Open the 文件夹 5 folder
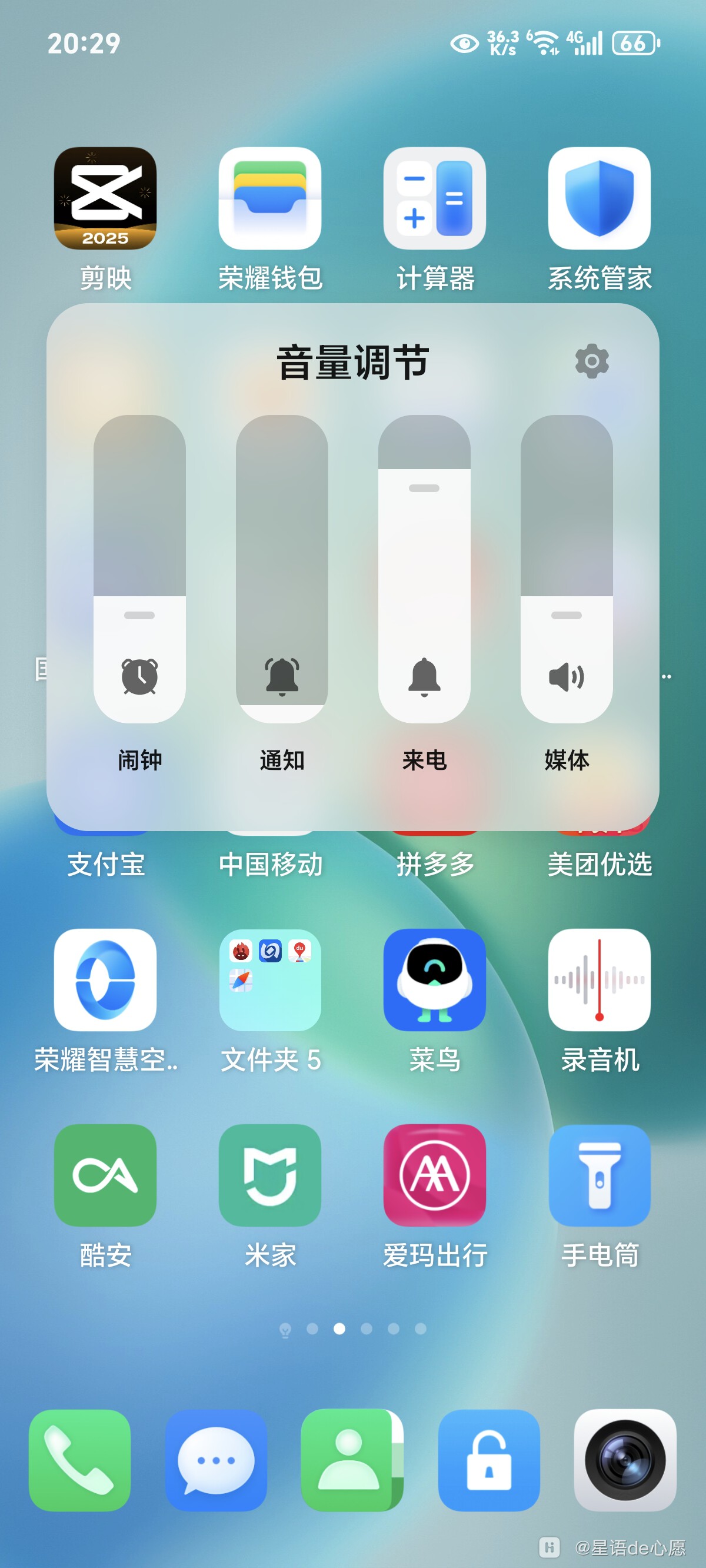The image size is (706, 1568). (270, 980)
